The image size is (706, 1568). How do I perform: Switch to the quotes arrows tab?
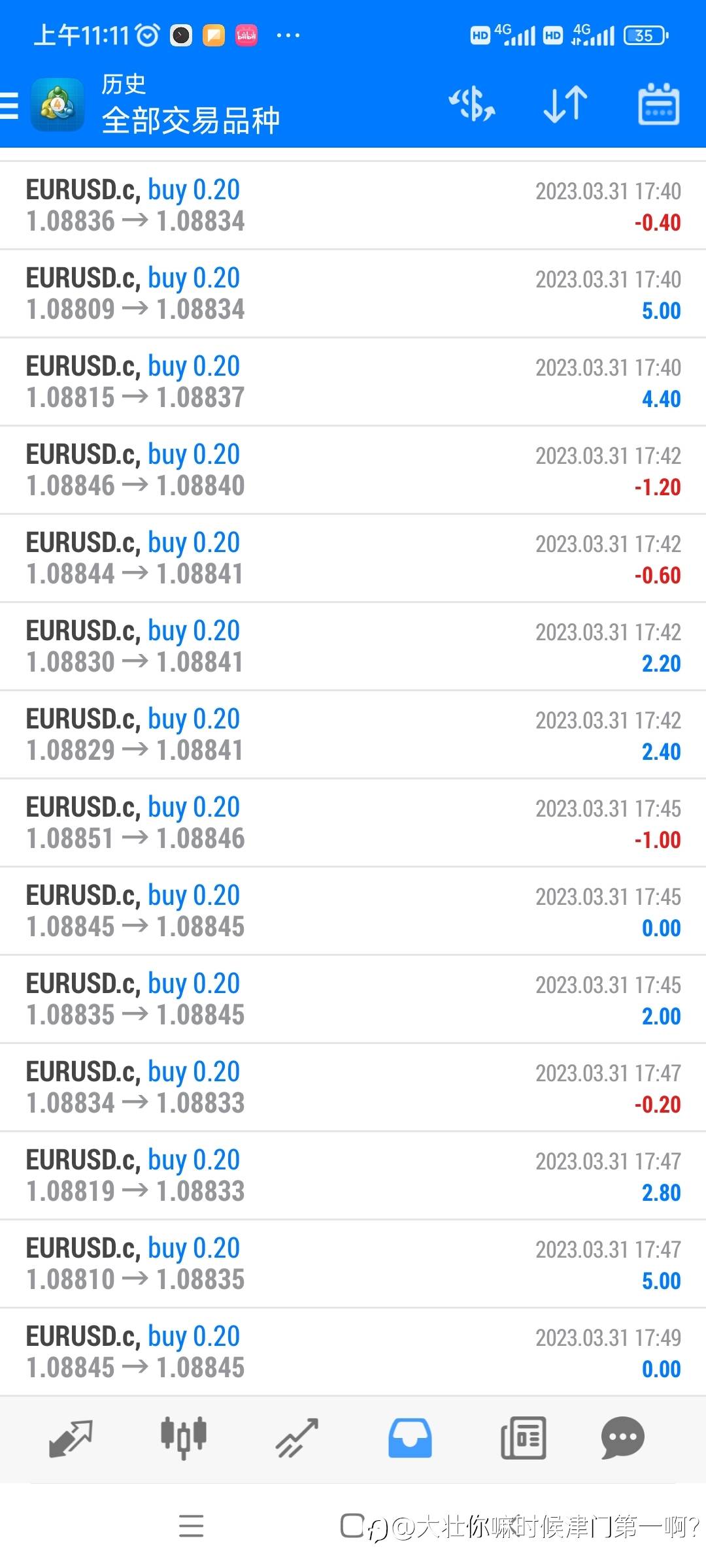click(x=71, y=1438)
